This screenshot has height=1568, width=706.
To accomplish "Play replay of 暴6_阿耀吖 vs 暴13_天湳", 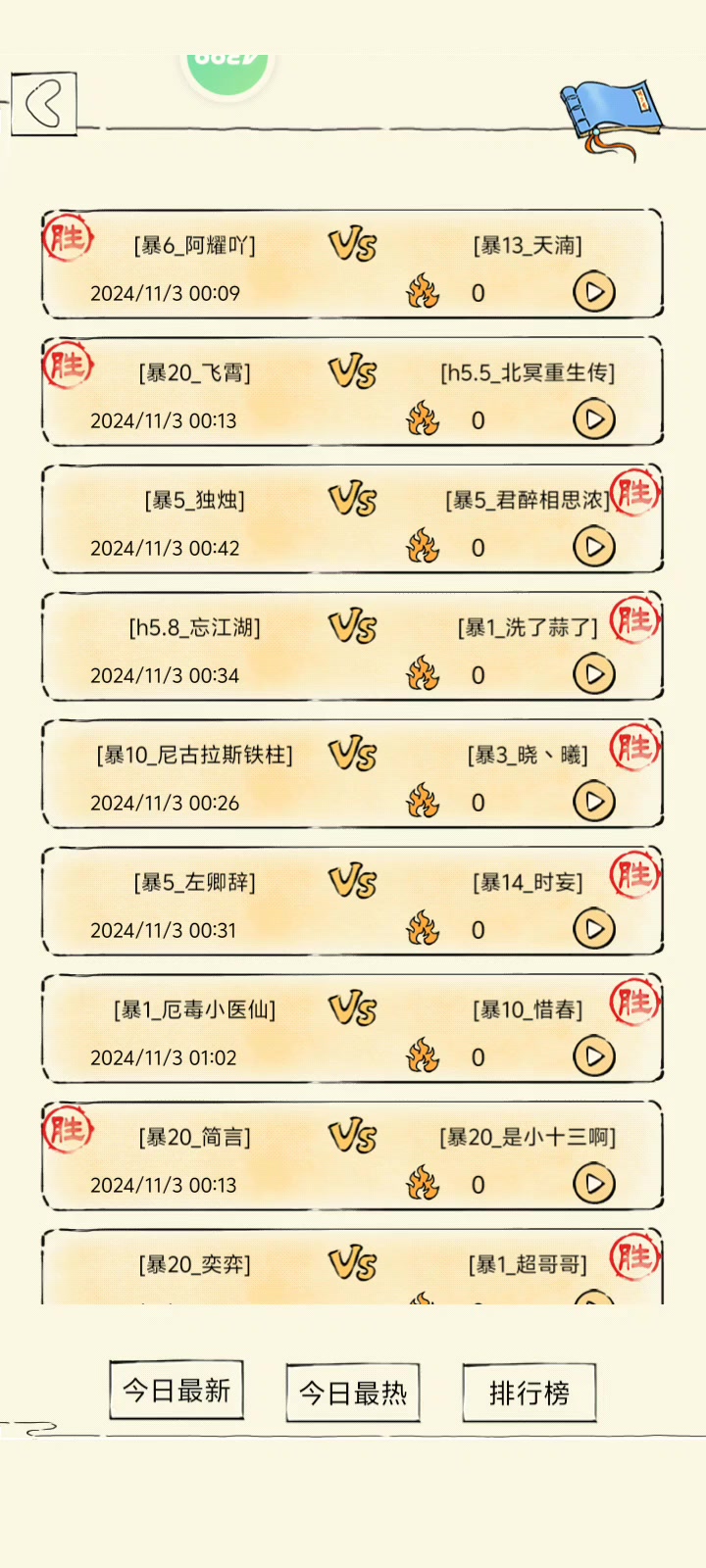I will (594, 292).
